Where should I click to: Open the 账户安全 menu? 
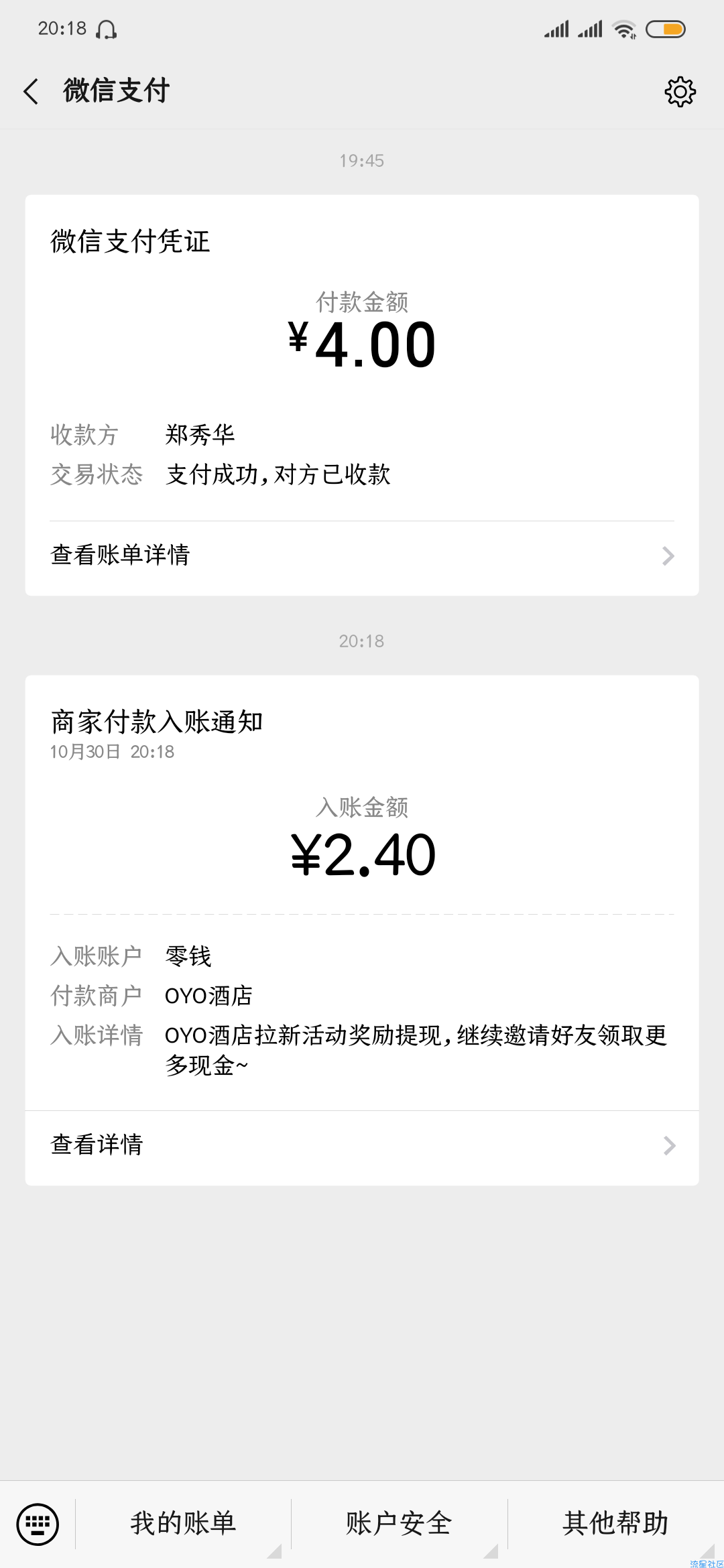point(399,1524)
